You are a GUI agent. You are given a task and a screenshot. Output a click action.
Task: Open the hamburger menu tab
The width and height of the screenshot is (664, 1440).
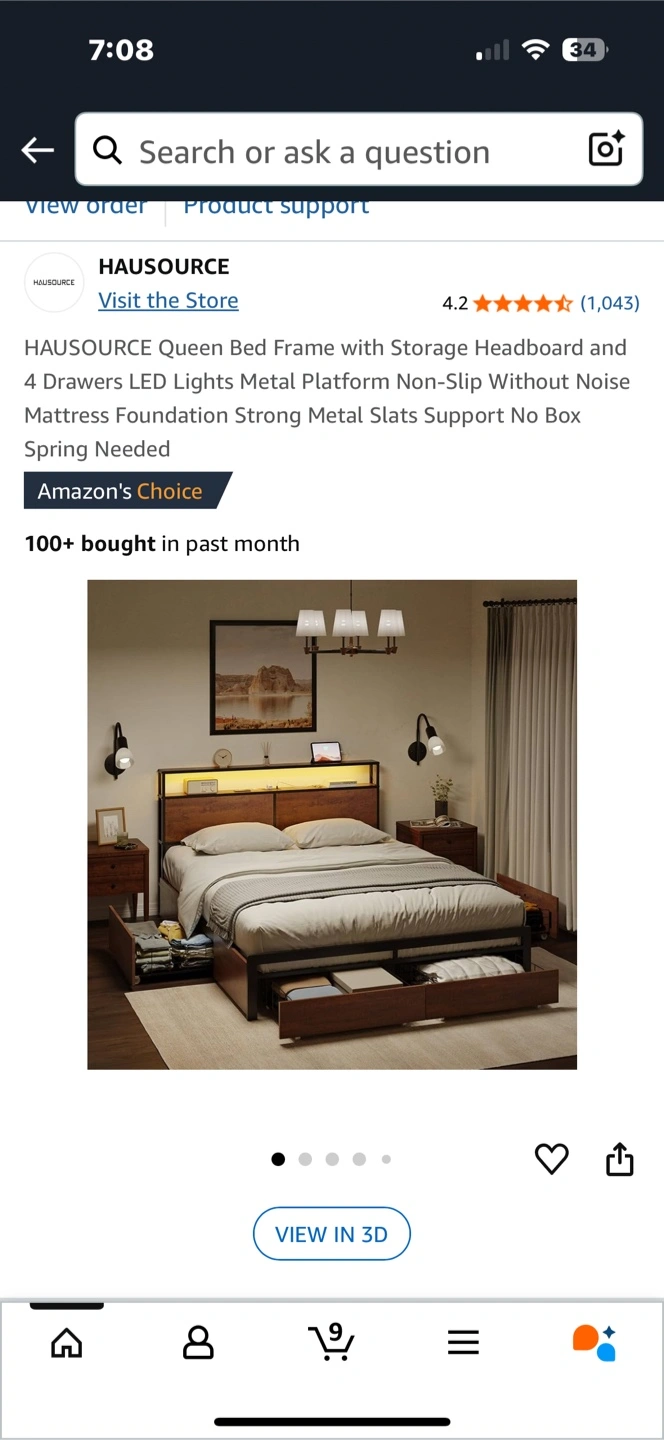(463, 1342)
